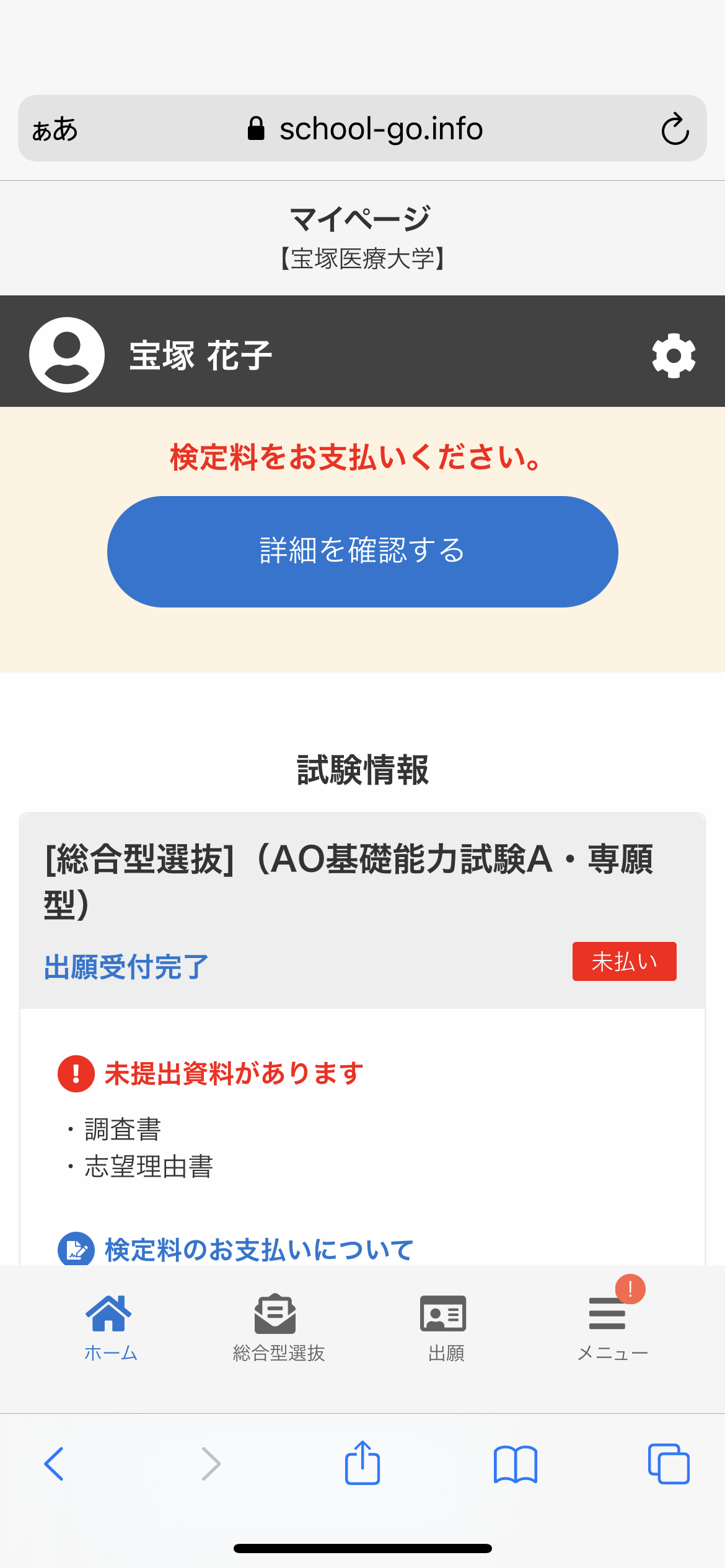Show open browser tabs

(x=668, y=1464)
